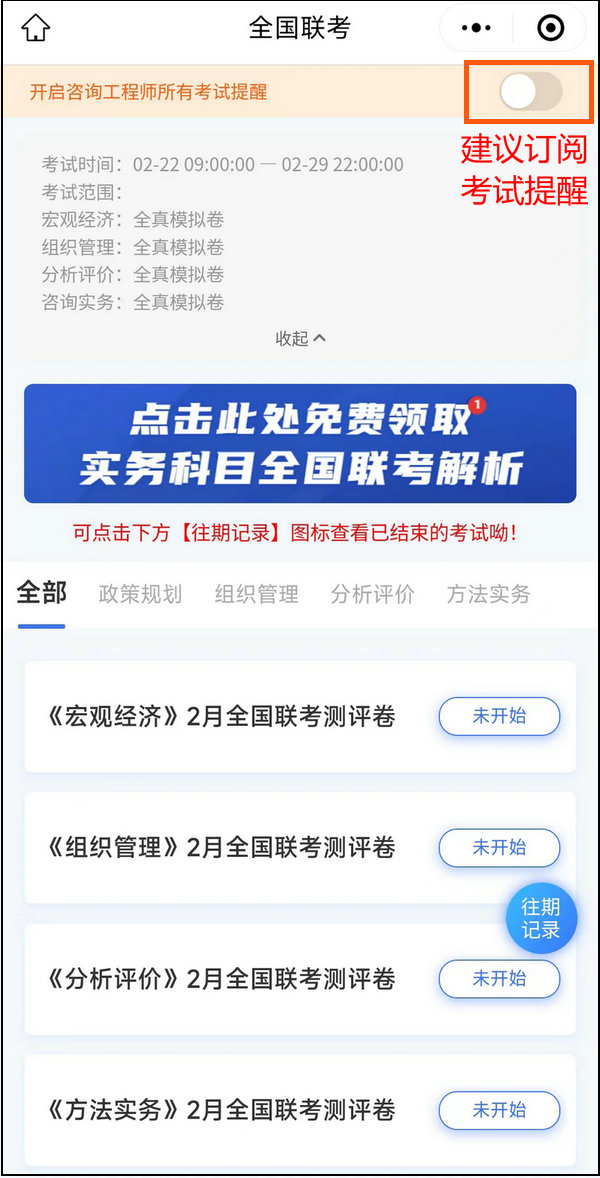Tap 未开始 for 《宏观经济》 exam
This screenshot has width=600, height=1178.
(499, 716)
